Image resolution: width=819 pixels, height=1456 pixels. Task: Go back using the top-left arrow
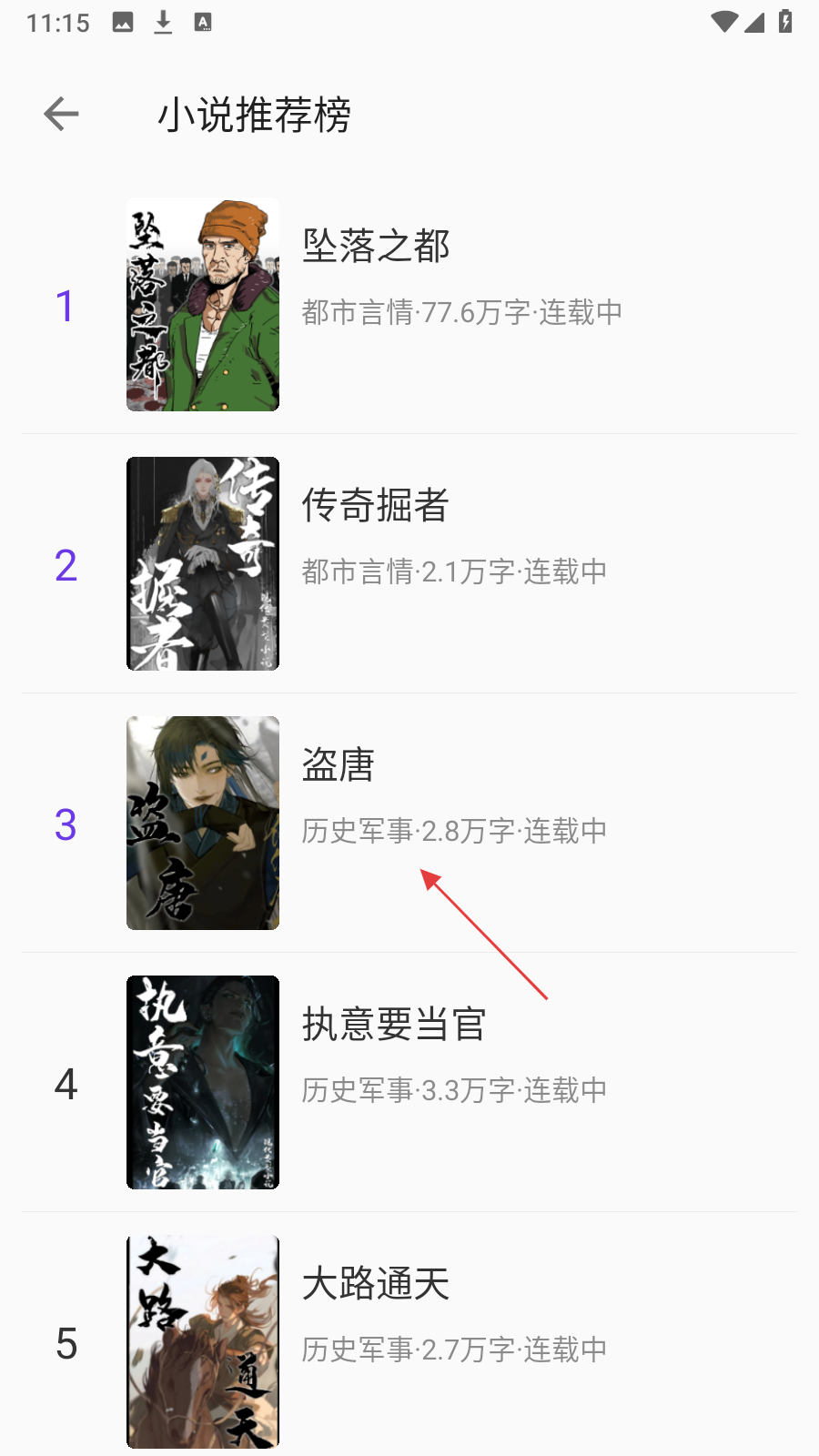(x=61, y=114)
